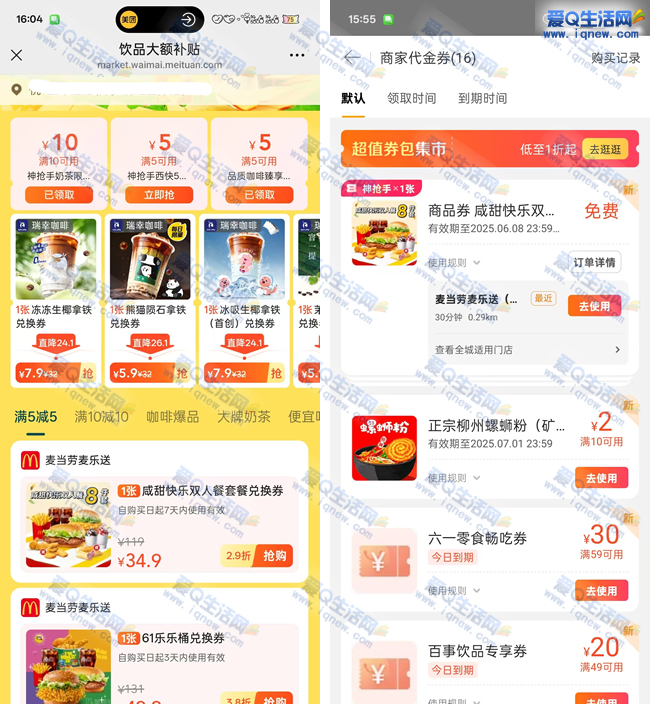Screen dimensions: 650x704
Task: Sort vouchers by 领取时间
Action: click(412, 98)
